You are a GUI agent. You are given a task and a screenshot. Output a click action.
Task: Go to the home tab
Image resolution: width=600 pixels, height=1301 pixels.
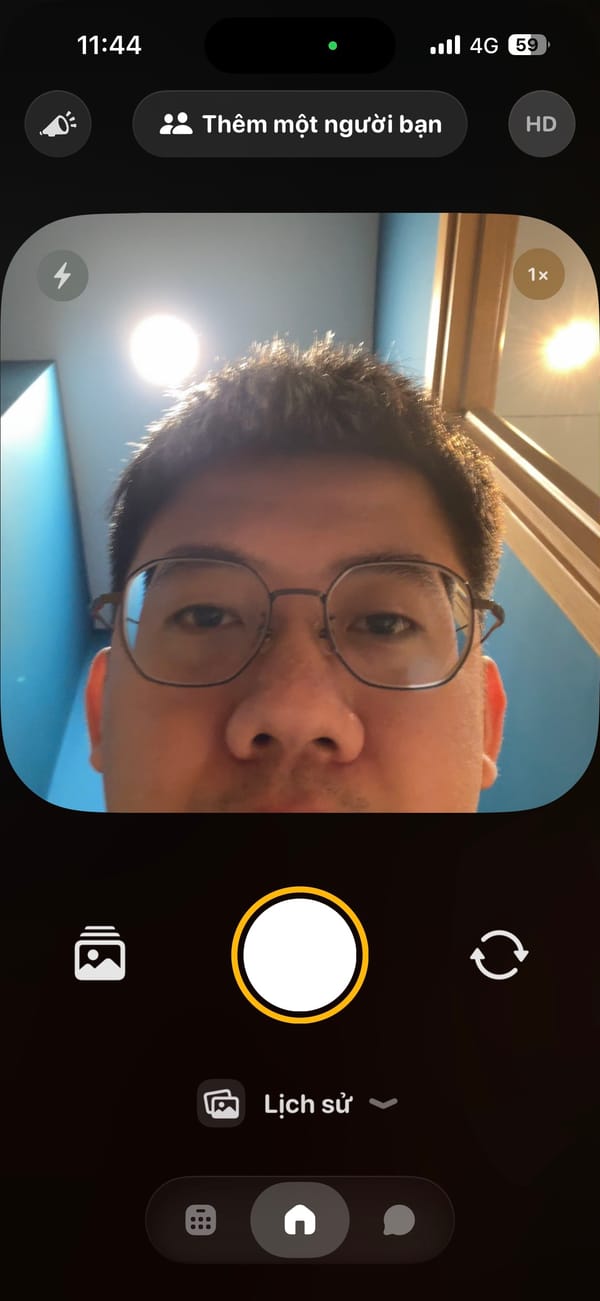(x=300, y=1220)
